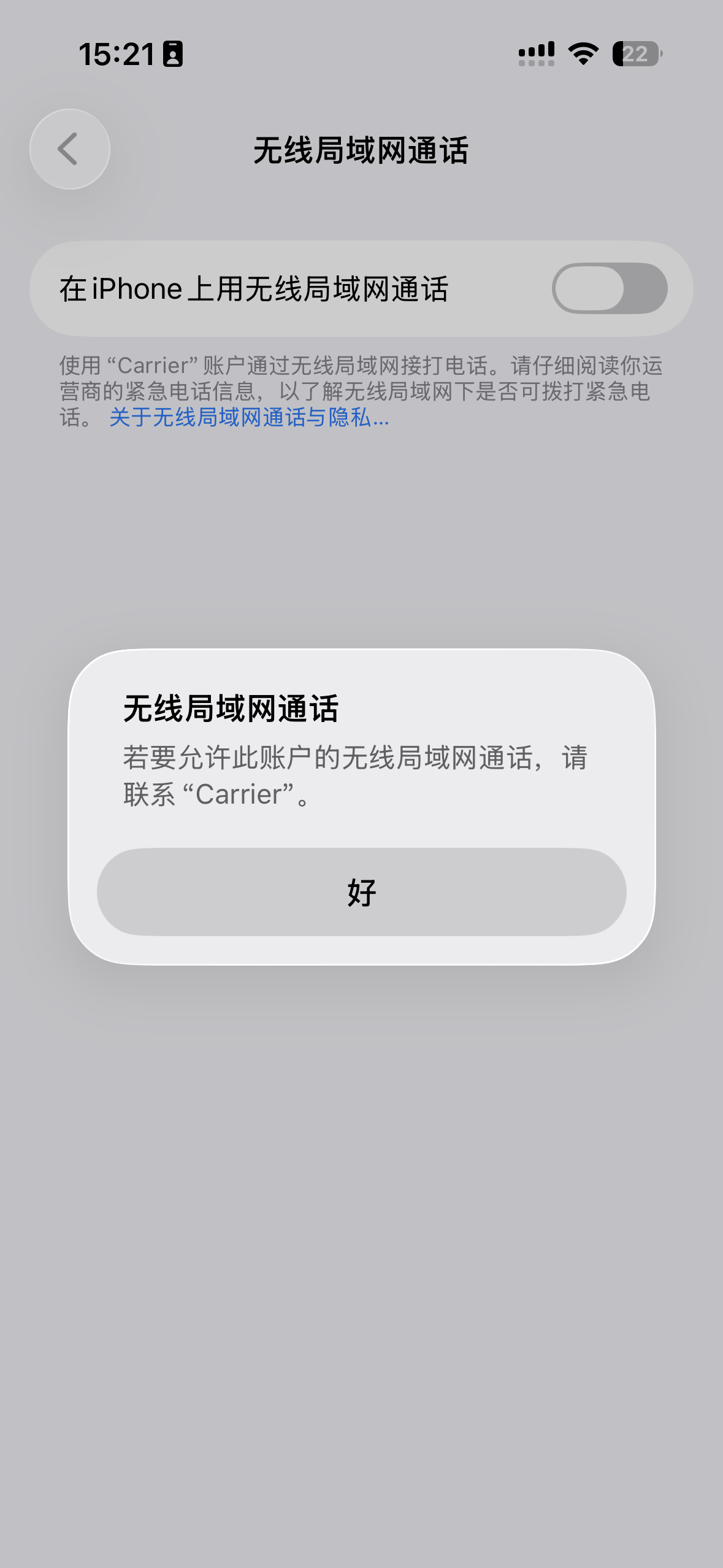Tap the privacy indicator next to 15:21

pyautogui.click(x=174, y=55)
